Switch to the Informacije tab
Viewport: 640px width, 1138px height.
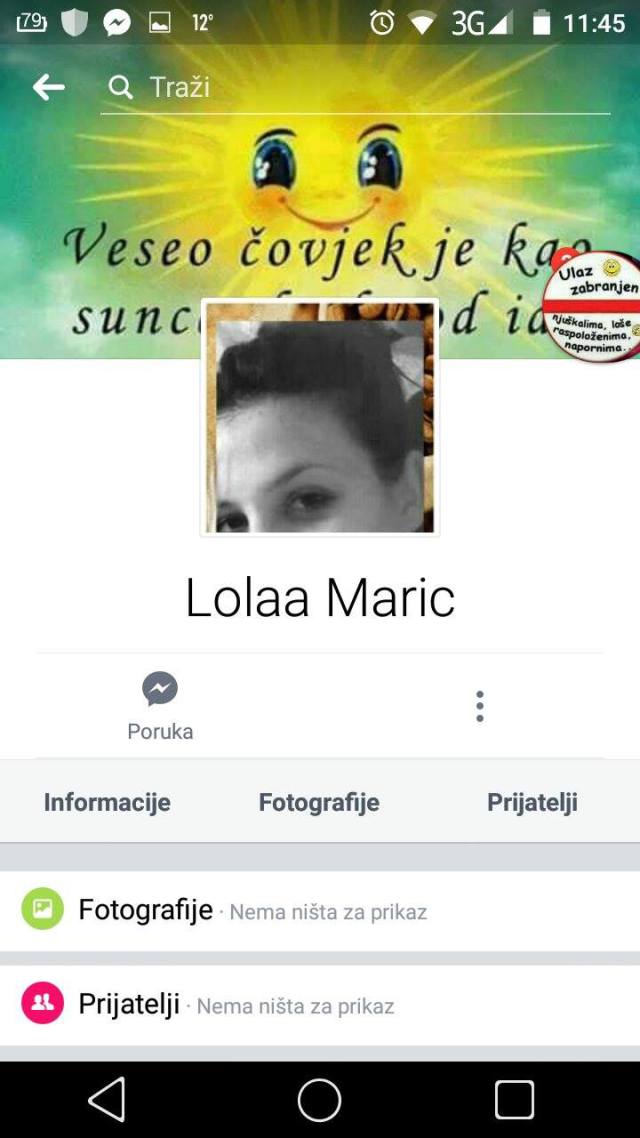coord(107,802)
